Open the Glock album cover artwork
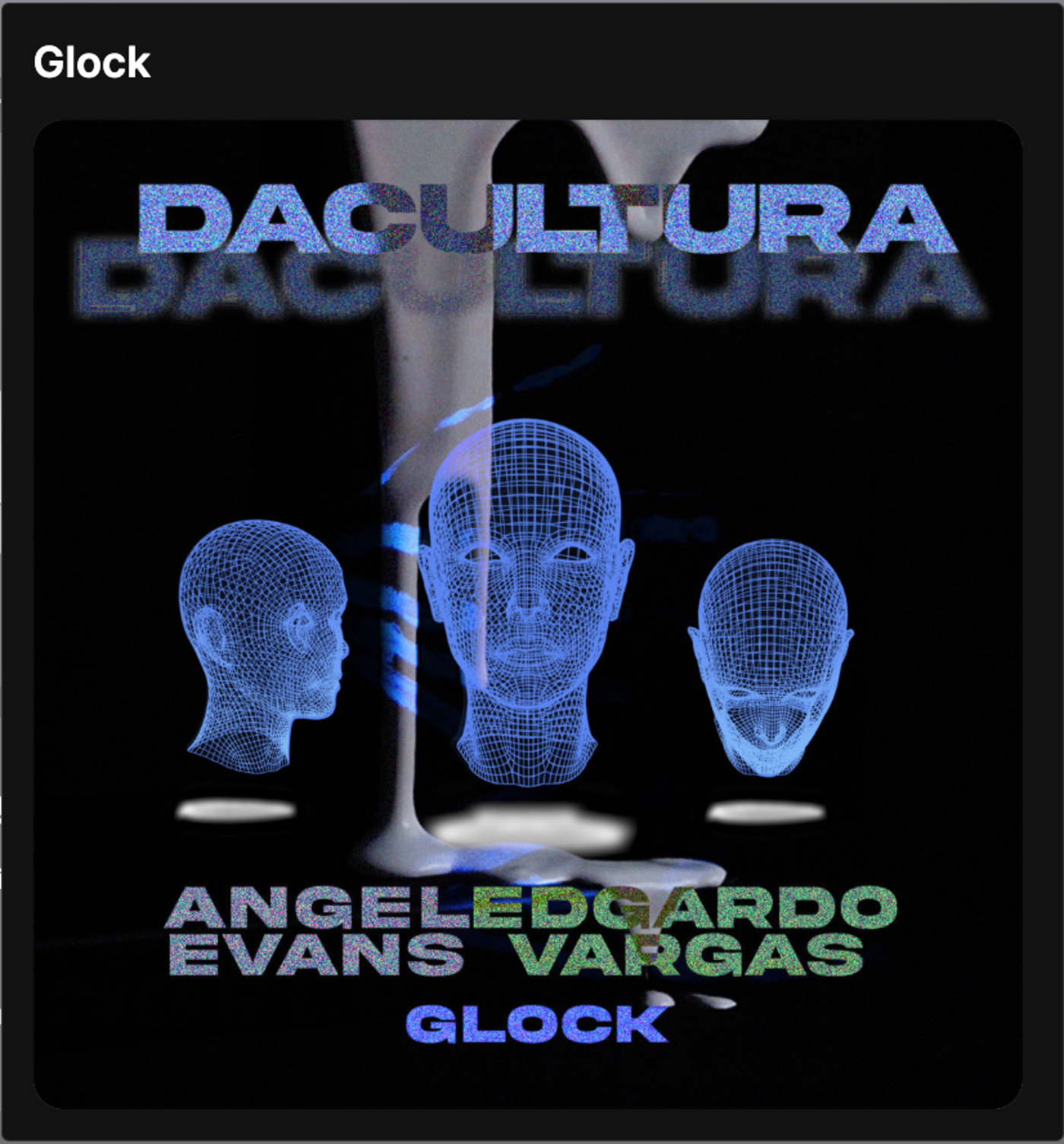 (x=527, y=613)
